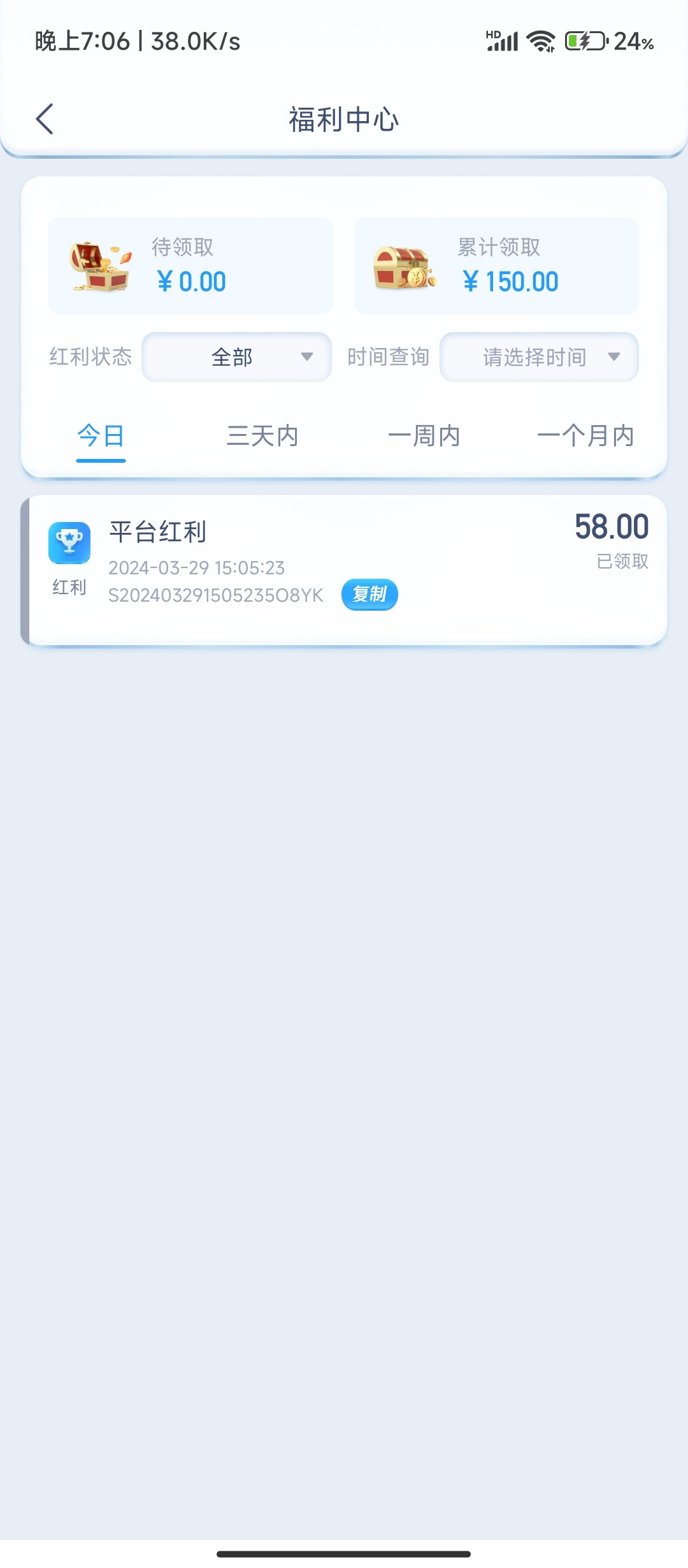Select the 今日 tab

101,437
